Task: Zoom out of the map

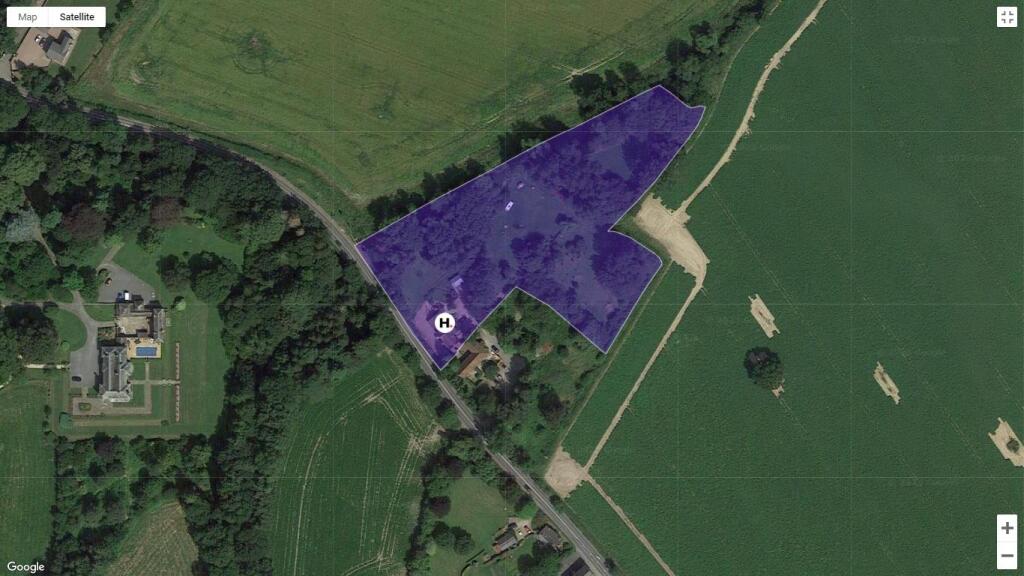Action: point(1006,556)
